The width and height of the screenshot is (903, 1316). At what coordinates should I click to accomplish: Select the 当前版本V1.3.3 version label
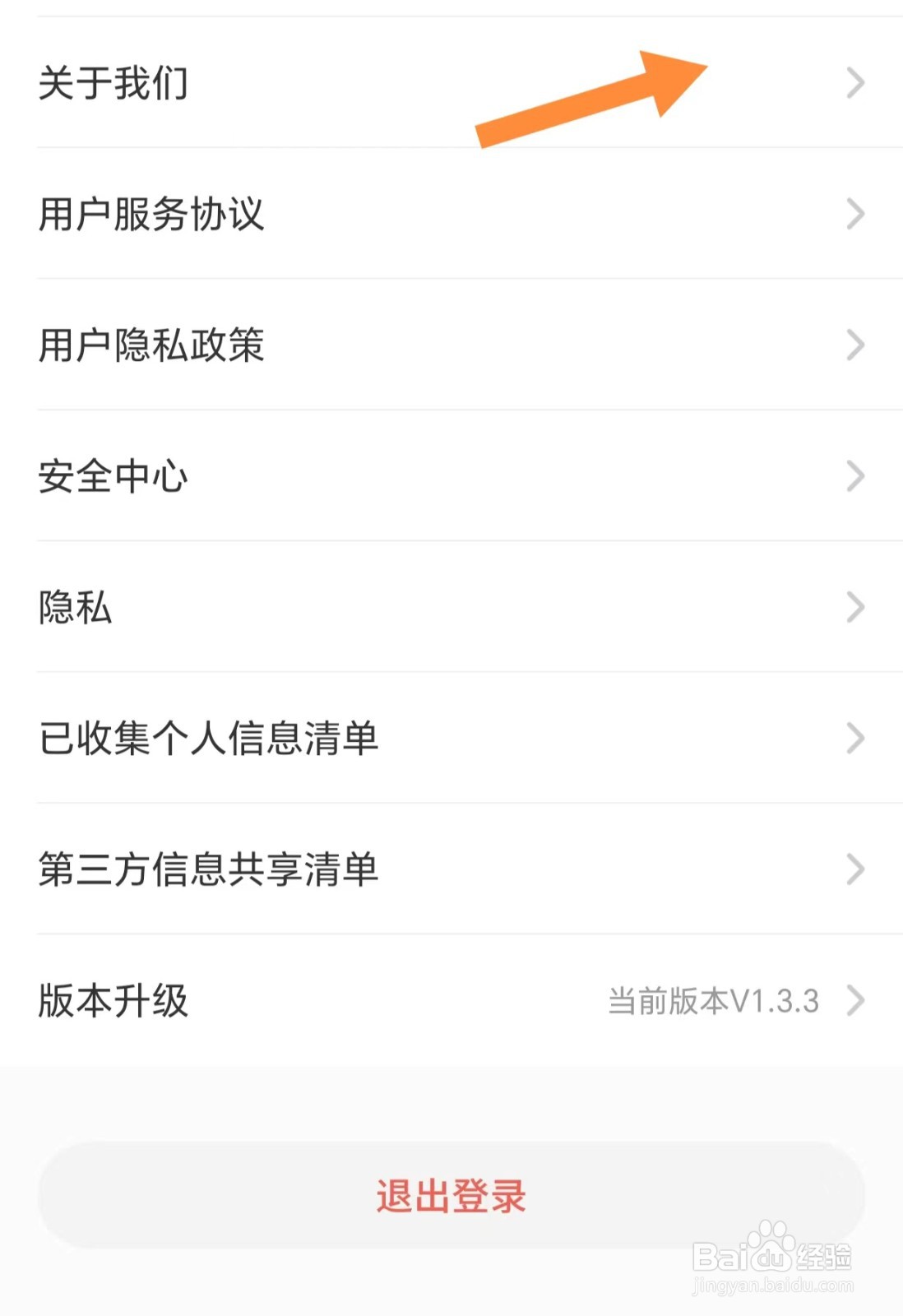pos(711,999)
